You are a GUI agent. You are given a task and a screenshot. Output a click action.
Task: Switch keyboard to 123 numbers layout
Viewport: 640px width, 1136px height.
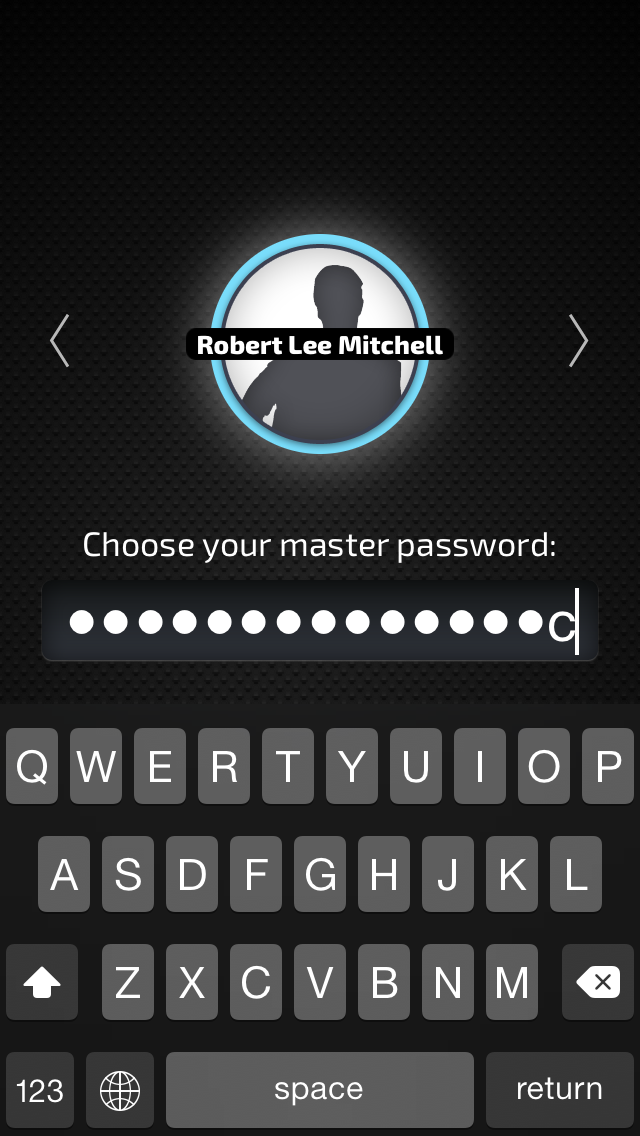(x=40, y=1089)
